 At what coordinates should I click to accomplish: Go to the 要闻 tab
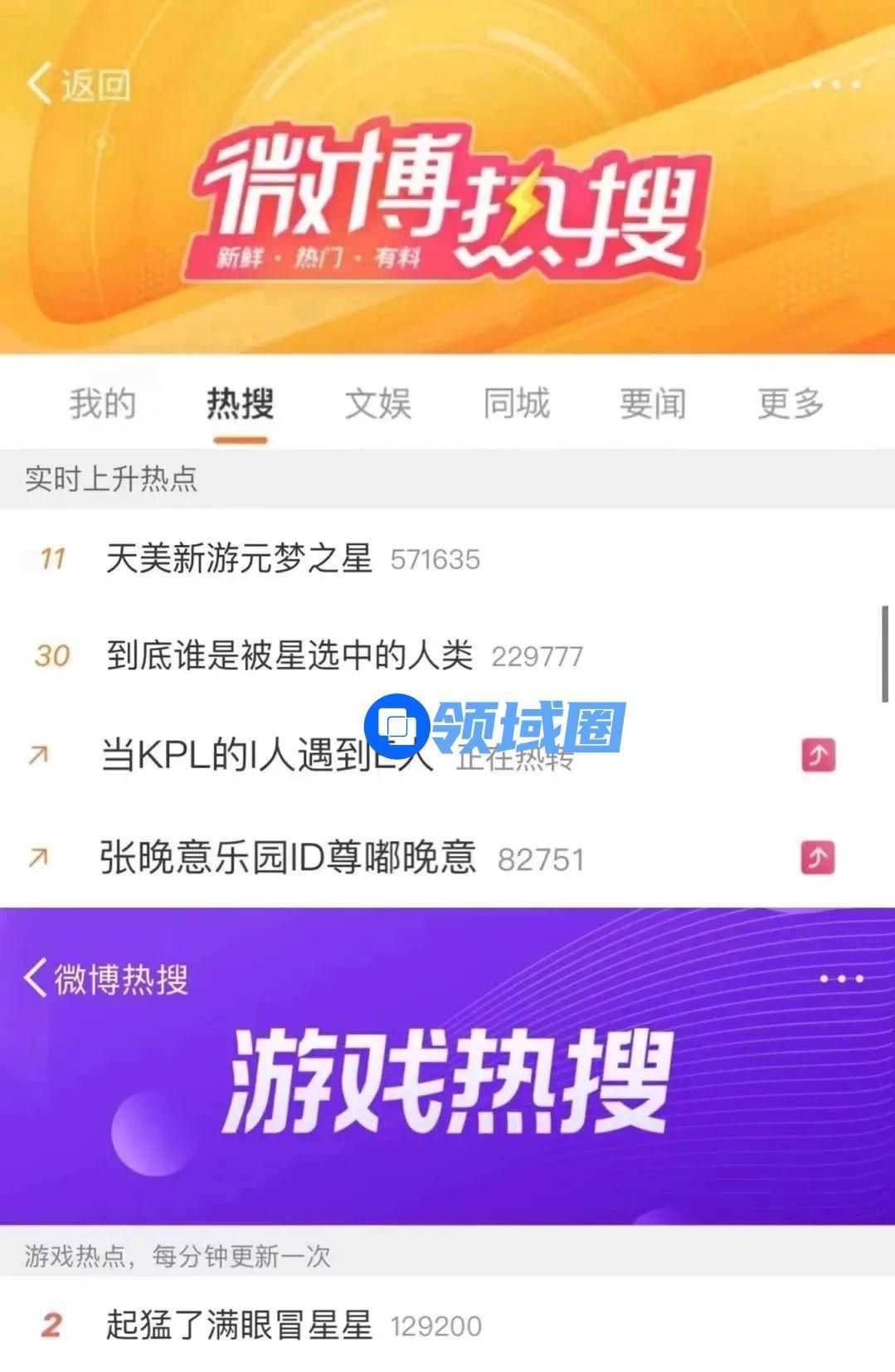pos(653,404)
